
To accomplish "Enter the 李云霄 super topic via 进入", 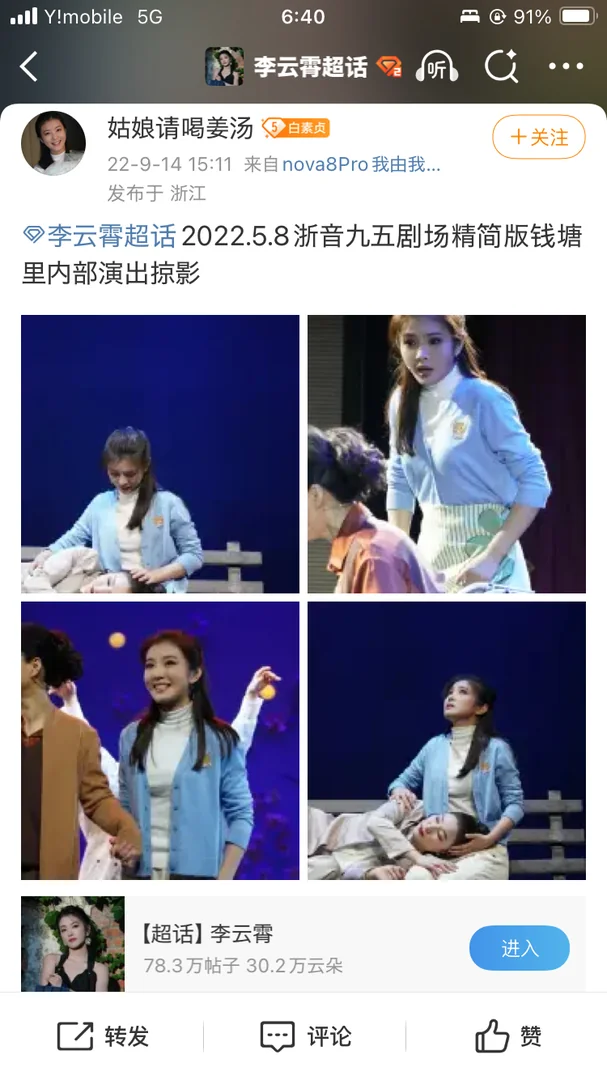I will (519, 948).
